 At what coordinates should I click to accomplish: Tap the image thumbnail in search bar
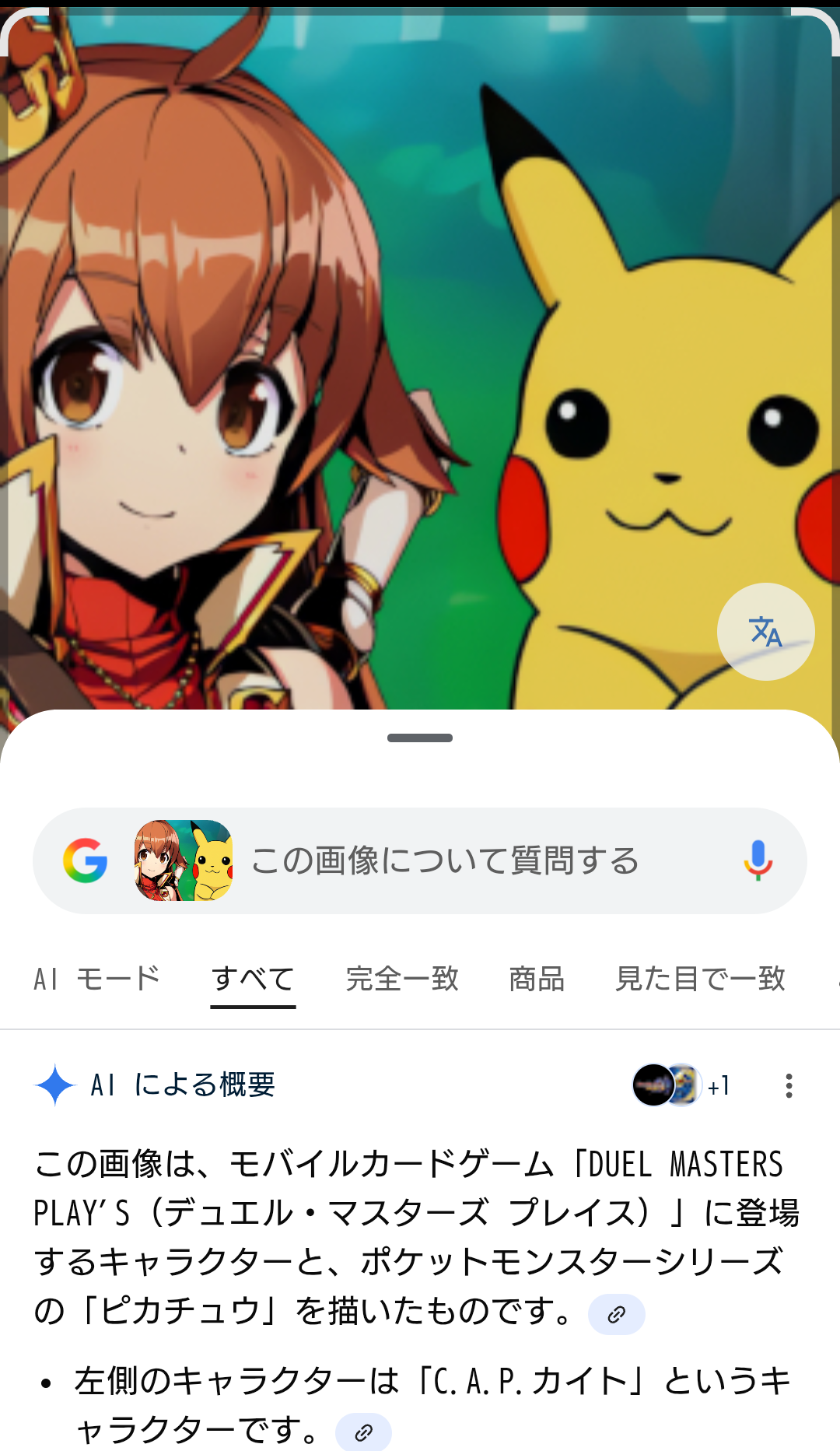(184, 860)
